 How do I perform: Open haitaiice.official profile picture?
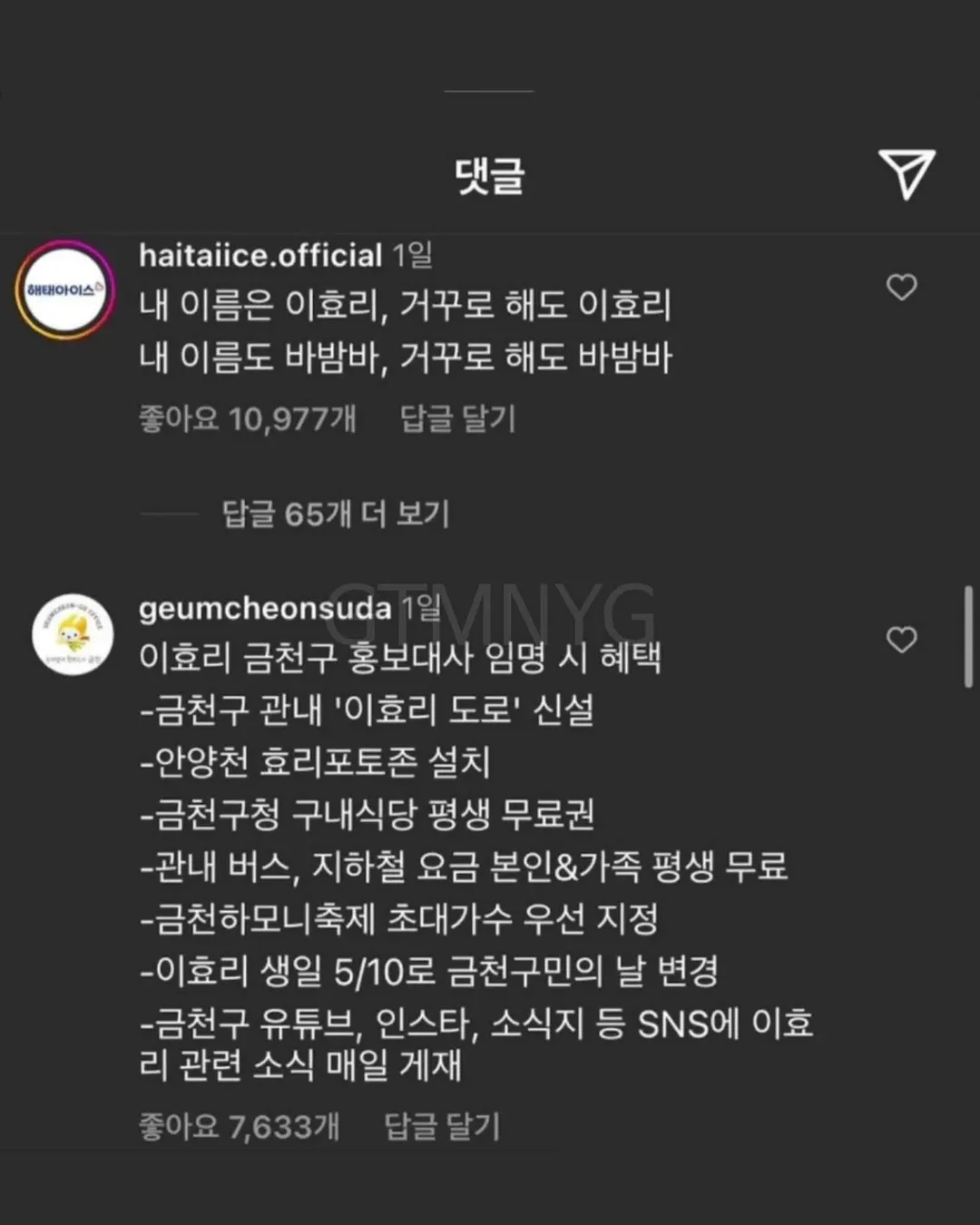[x=64, y=290]
